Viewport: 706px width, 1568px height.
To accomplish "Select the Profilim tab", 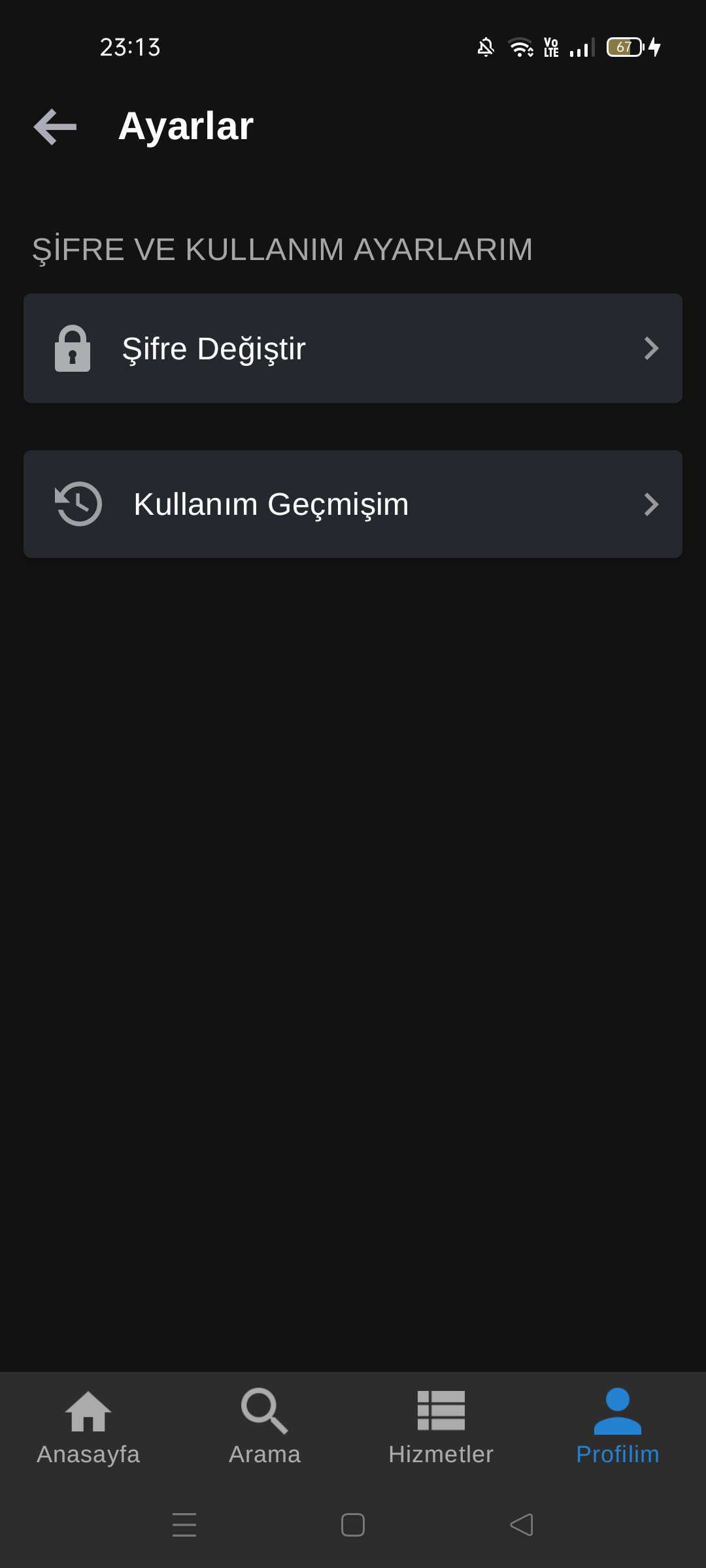I will coord(617,1428).
